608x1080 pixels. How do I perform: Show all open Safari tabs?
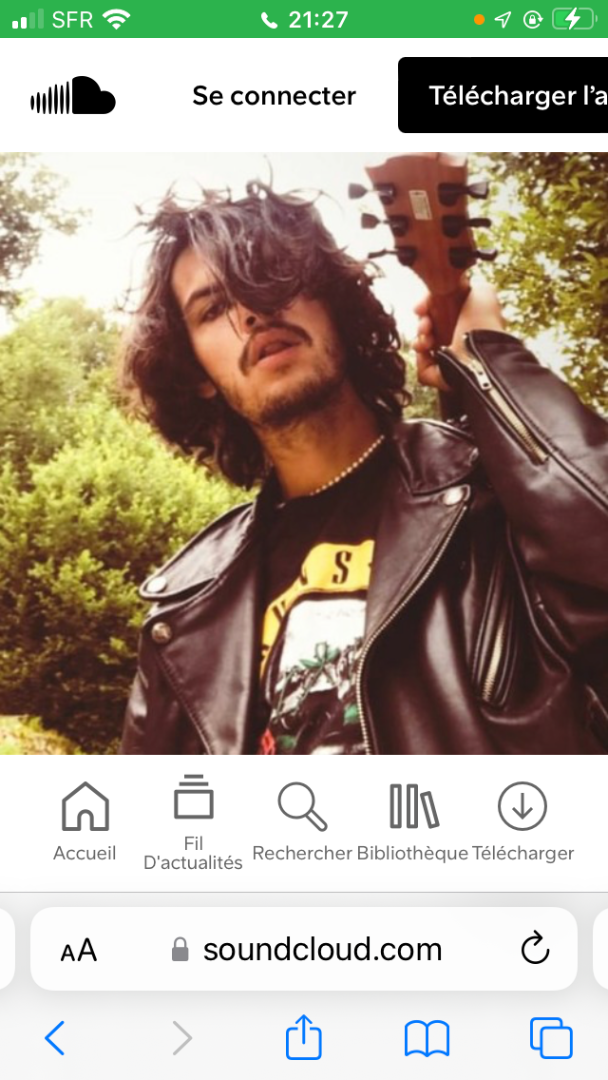[x=551, y=1038]
